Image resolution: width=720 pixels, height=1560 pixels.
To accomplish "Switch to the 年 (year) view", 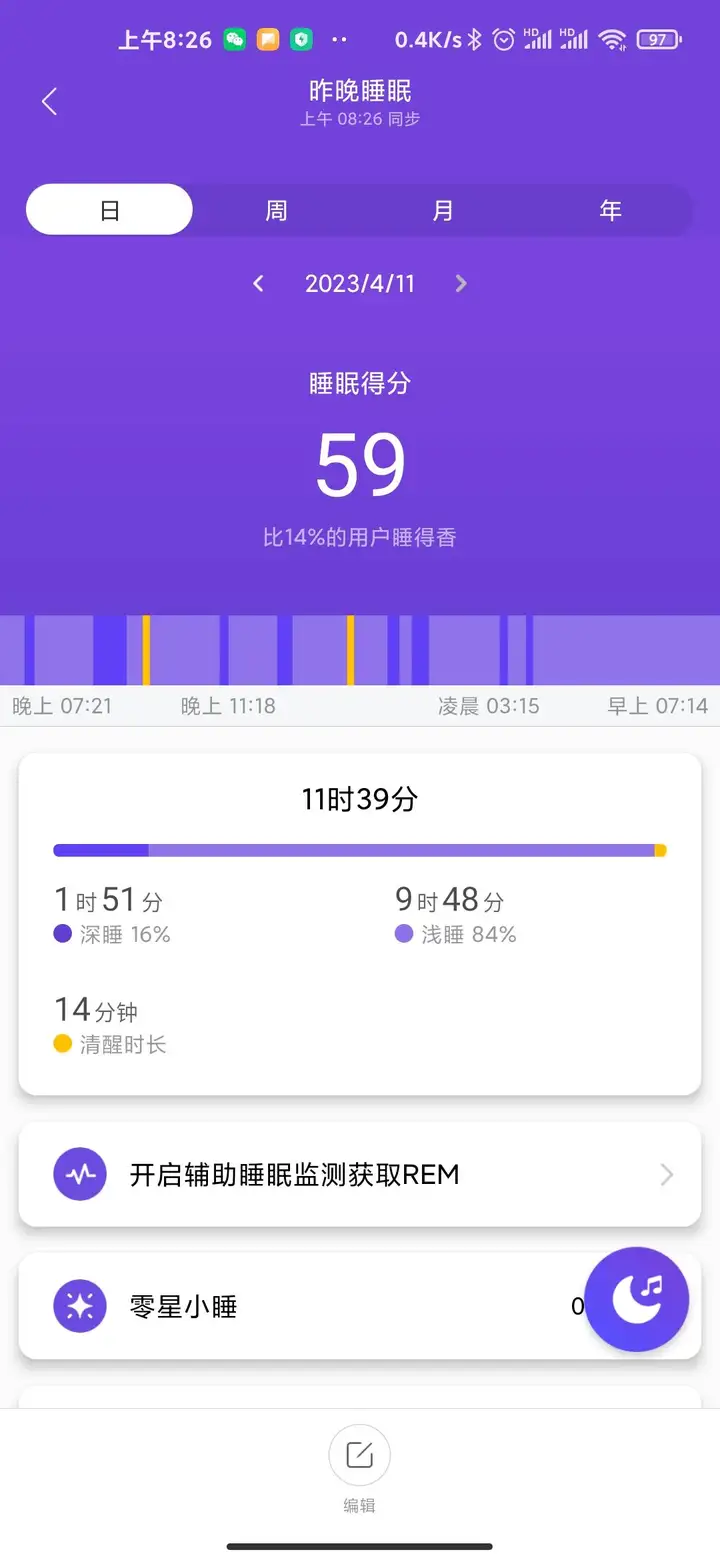I will pyautogui.click(x=610, y=210).
